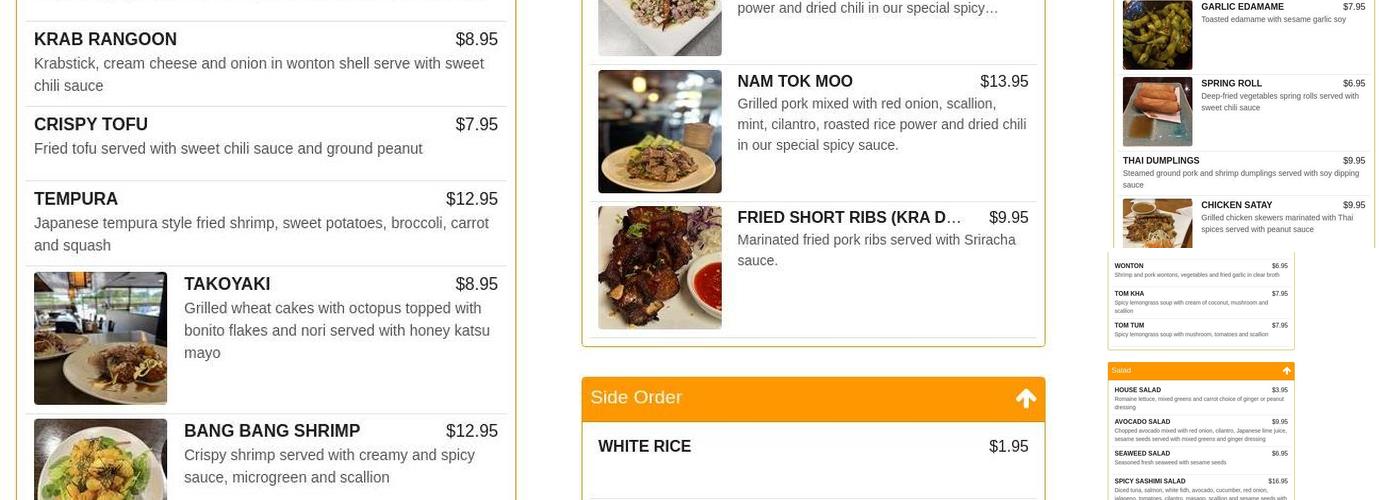Open the Tom Kha soup
This screenshot has height=500, width=1400.
tap(1130, 294)
